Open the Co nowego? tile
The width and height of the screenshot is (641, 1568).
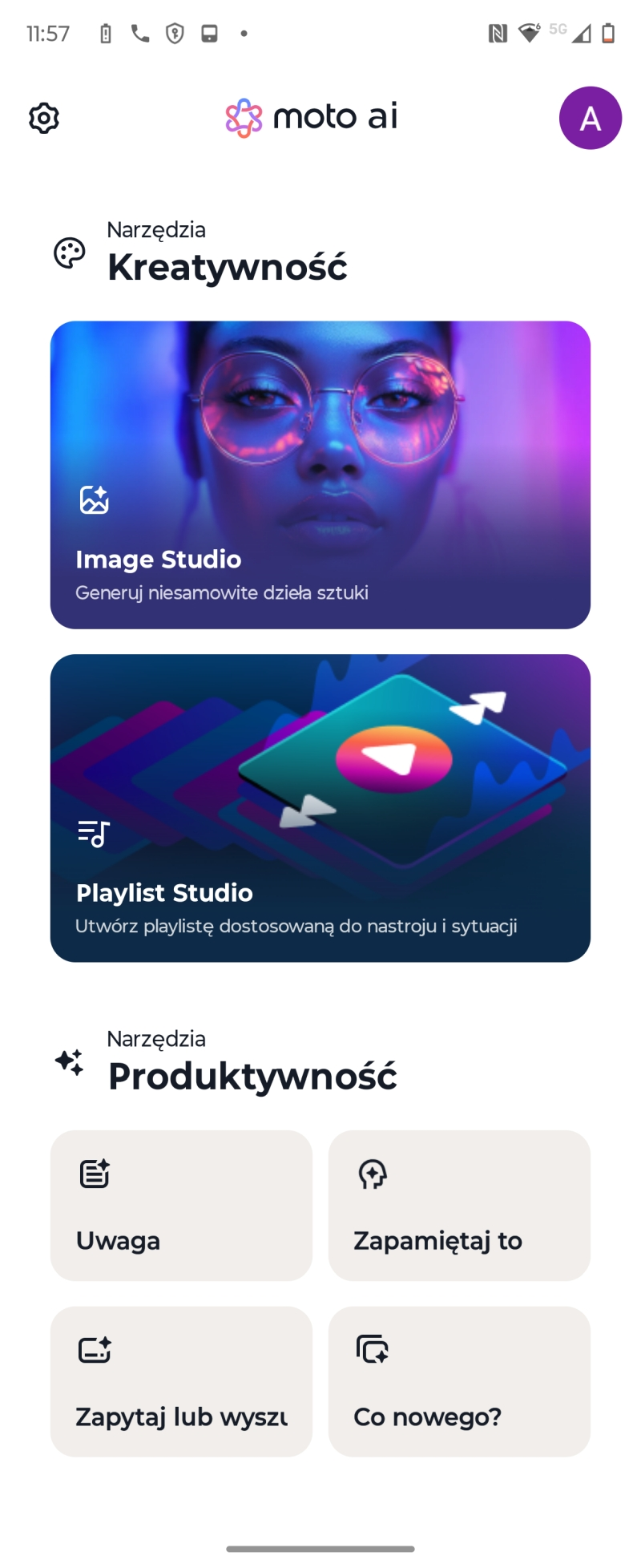(459, 1381)
